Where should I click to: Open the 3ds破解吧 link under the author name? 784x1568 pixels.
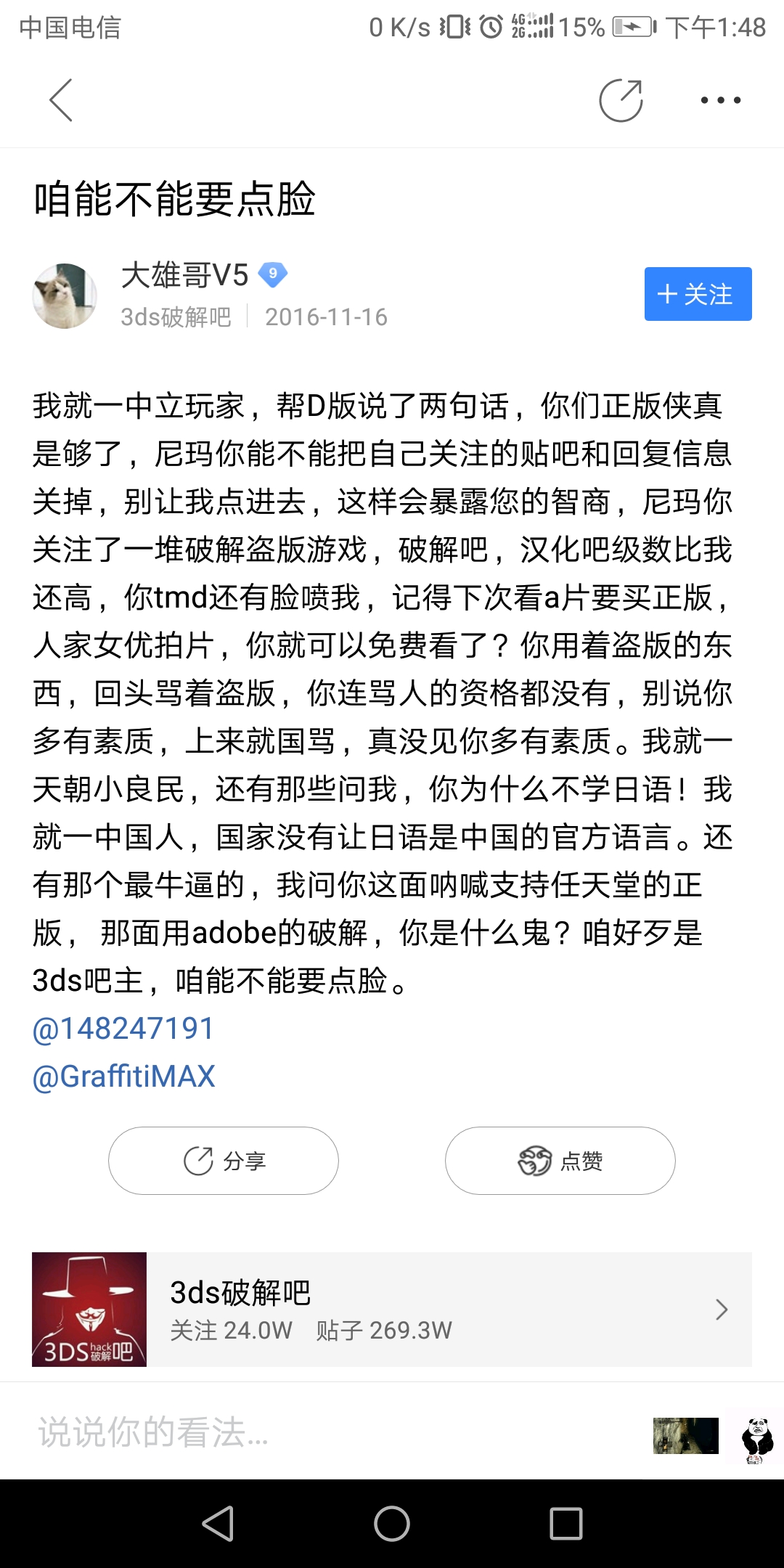(x=176, y=317)
